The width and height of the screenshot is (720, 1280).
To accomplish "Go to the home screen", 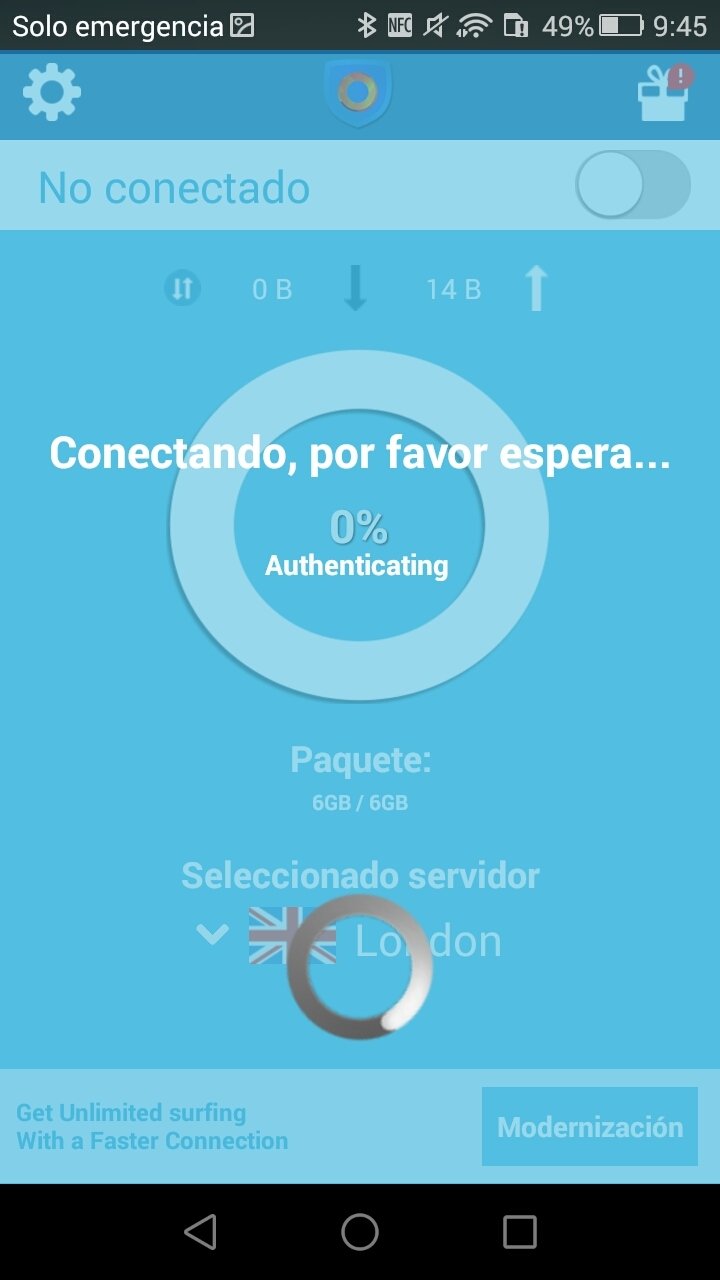I will click(x=360, y=1232).
